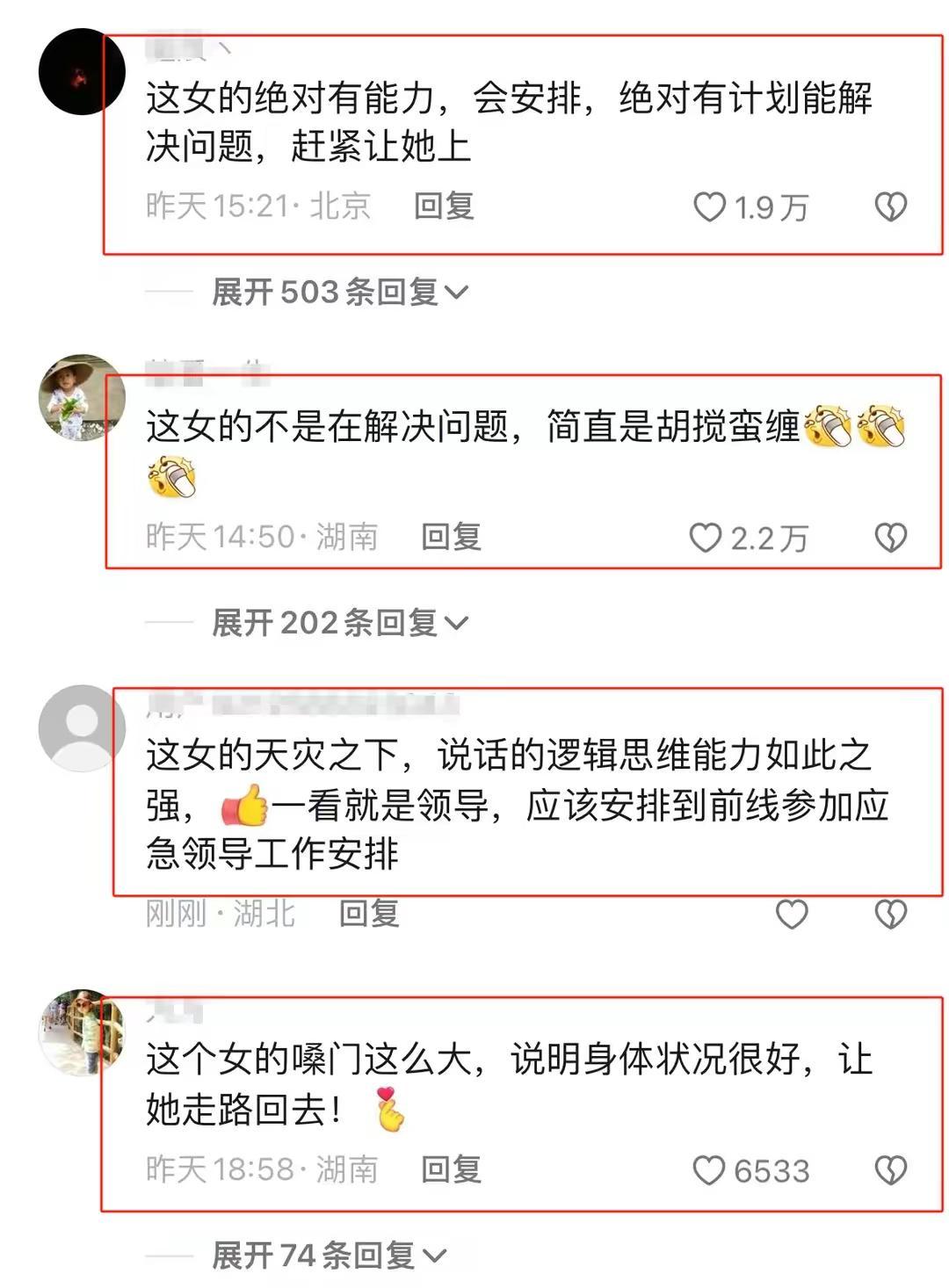
Task: Like the comment with 2.2万 likes
Action: tap(706, 538)
